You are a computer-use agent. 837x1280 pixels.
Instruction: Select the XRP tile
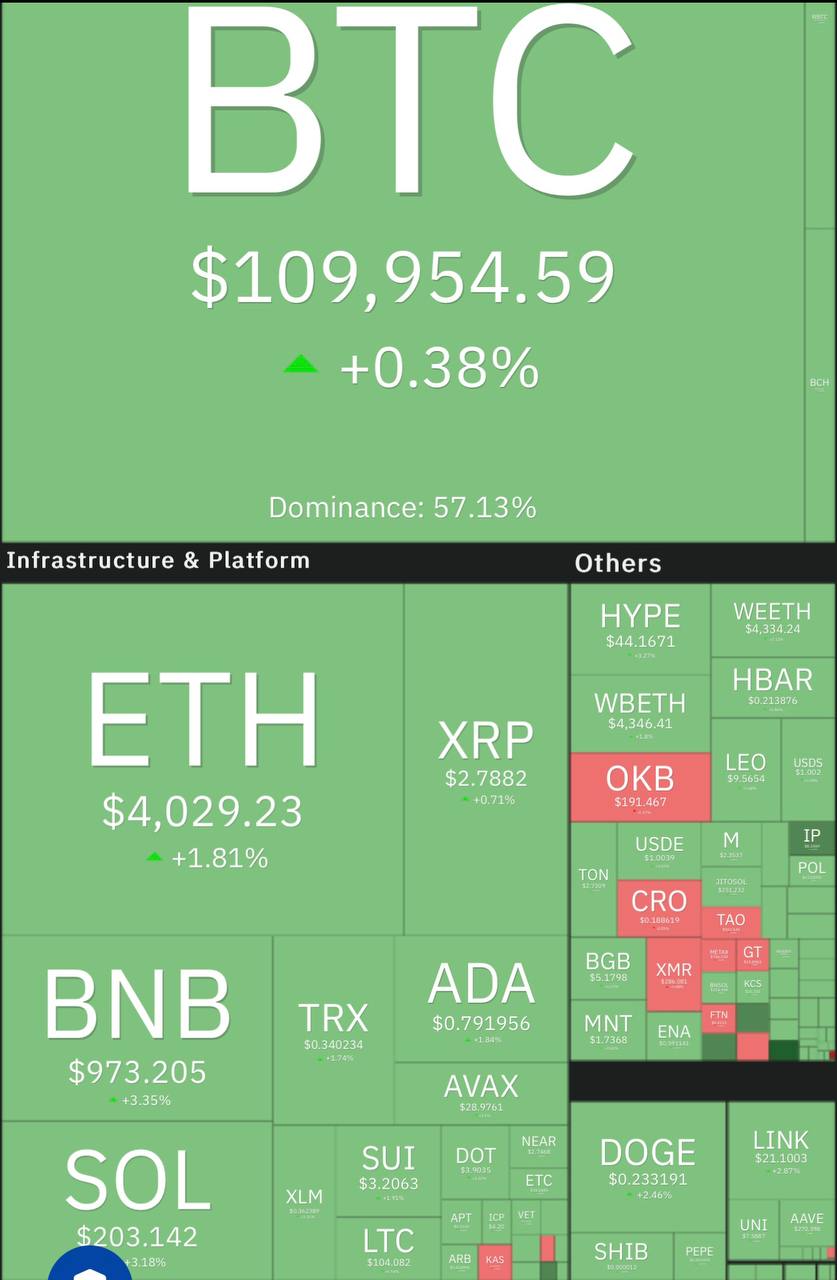tap(486, 760)
